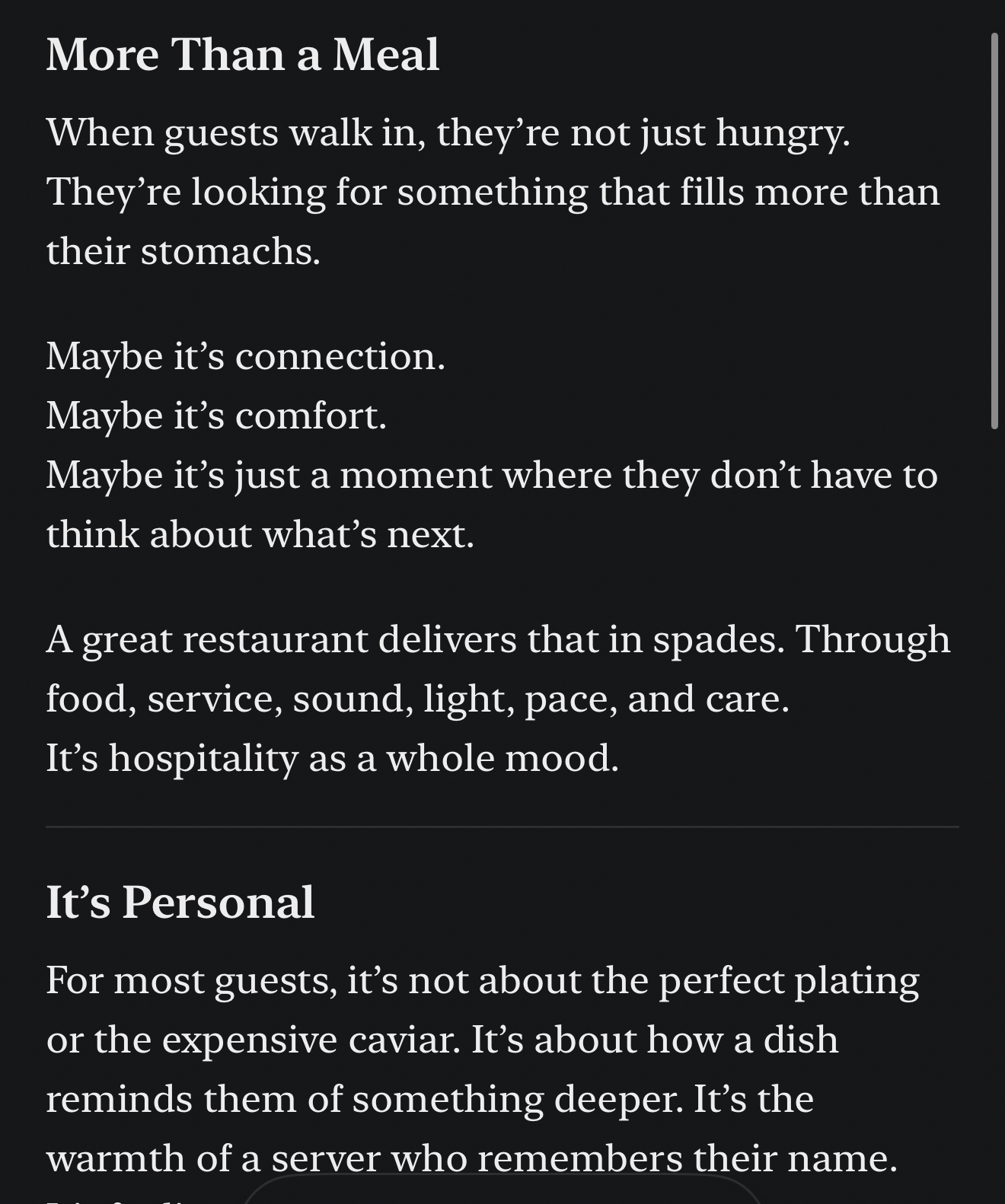Tap the vertical scrollbar thumb on the right edge
Viewport: 1005px width, 1204px height.
click(x=994, y=231)
